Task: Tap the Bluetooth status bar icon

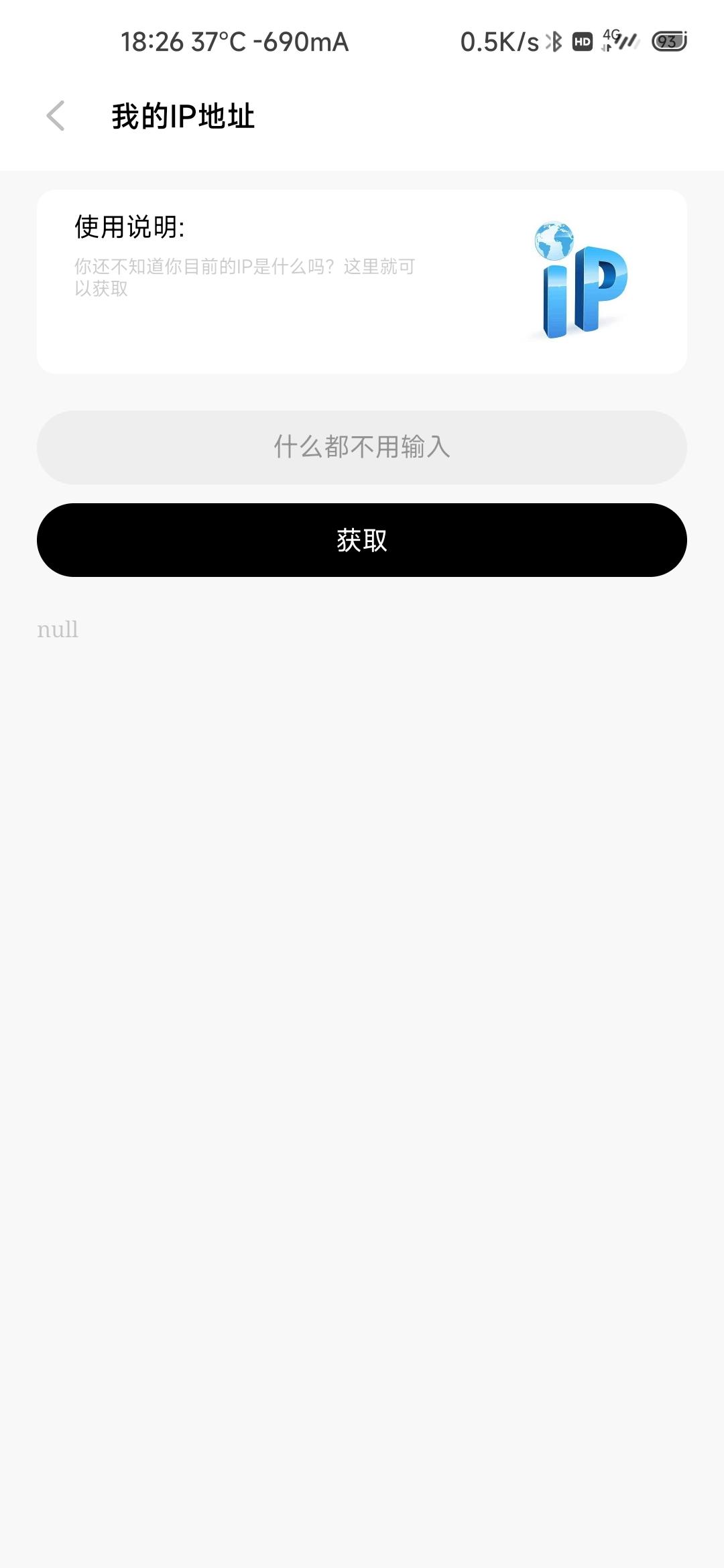Action: coord(554,42)
